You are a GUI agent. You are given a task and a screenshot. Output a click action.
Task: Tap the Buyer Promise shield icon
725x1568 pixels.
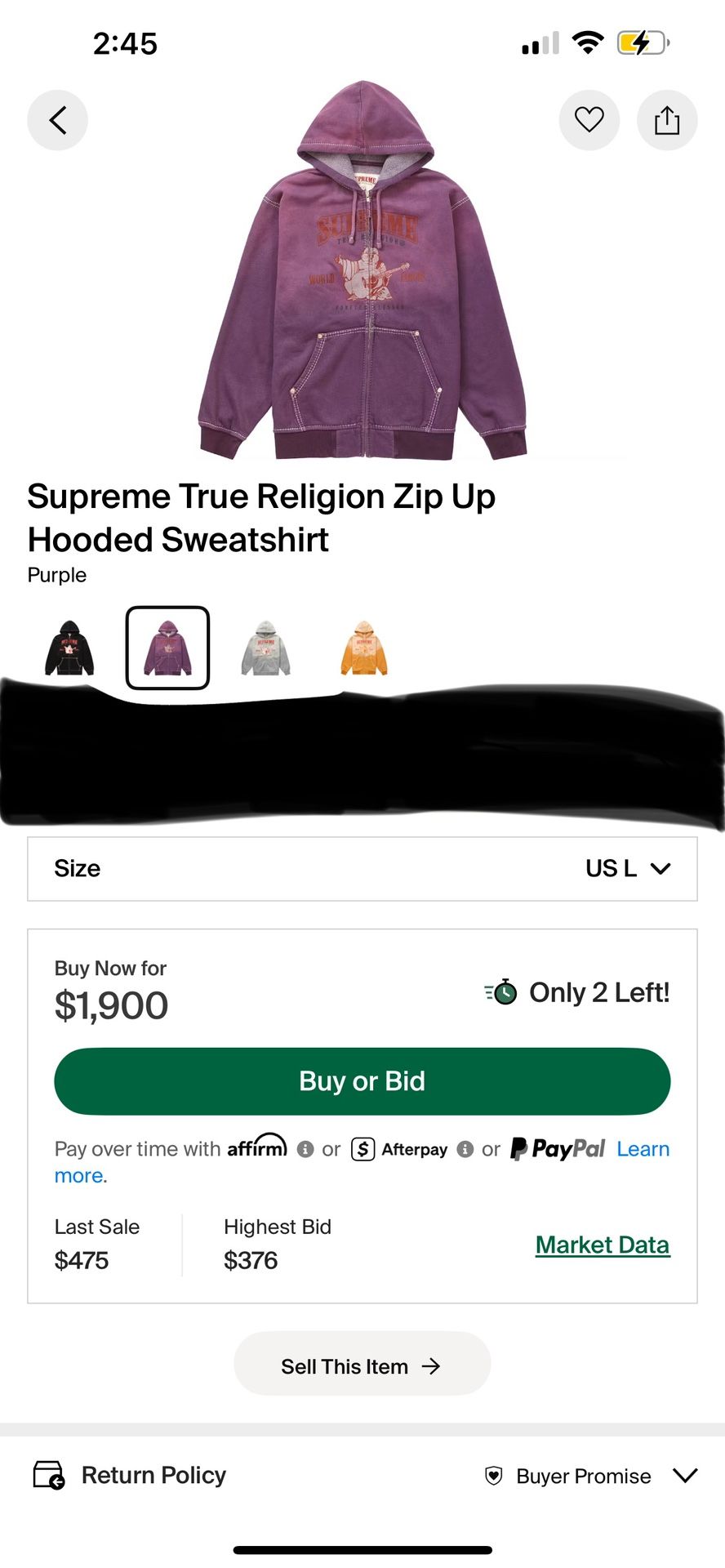click(493, 1476)
